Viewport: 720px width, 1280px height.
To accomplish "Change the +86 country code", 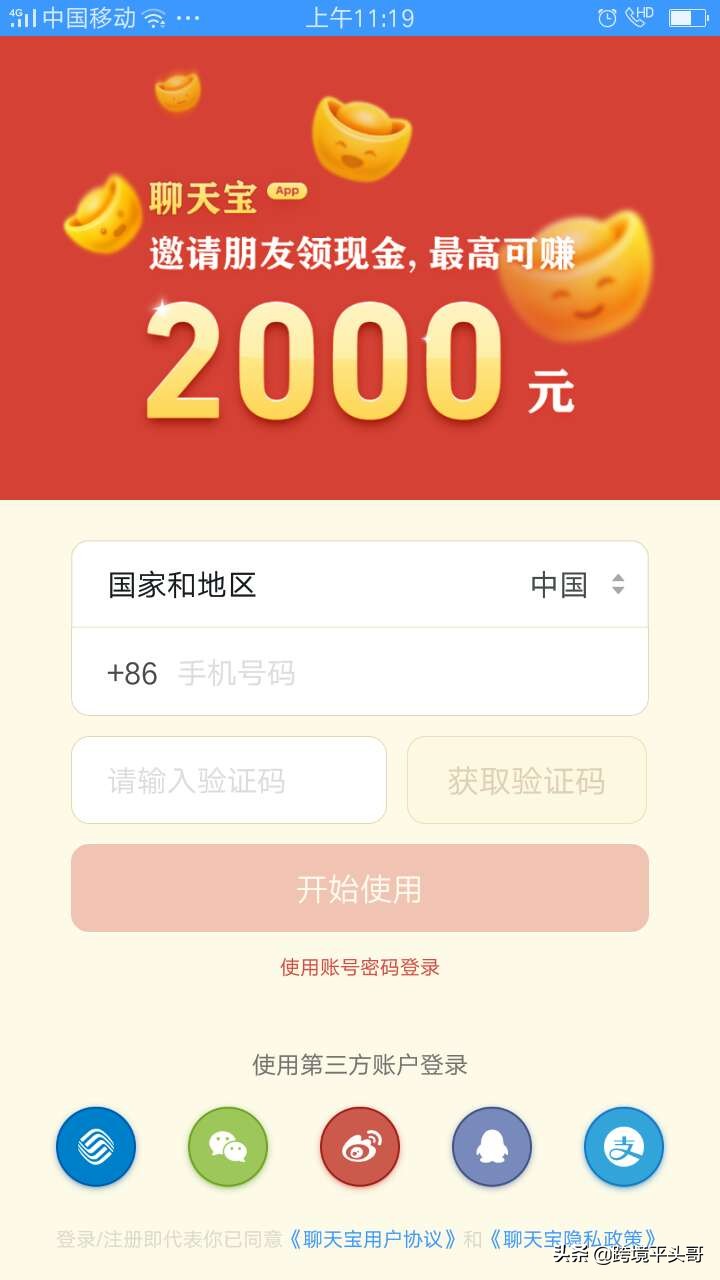I will point(130,672).
